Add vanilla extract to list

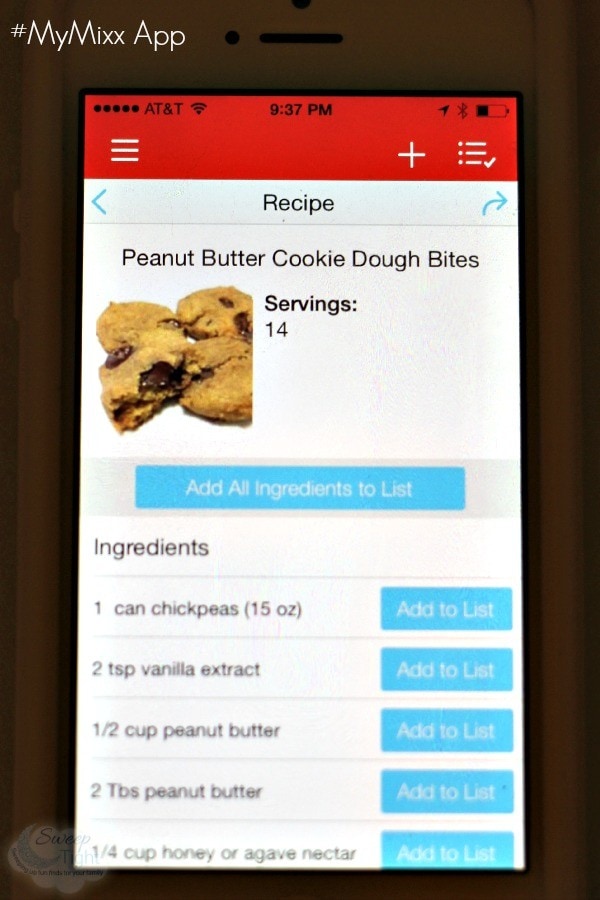[446, 670]
